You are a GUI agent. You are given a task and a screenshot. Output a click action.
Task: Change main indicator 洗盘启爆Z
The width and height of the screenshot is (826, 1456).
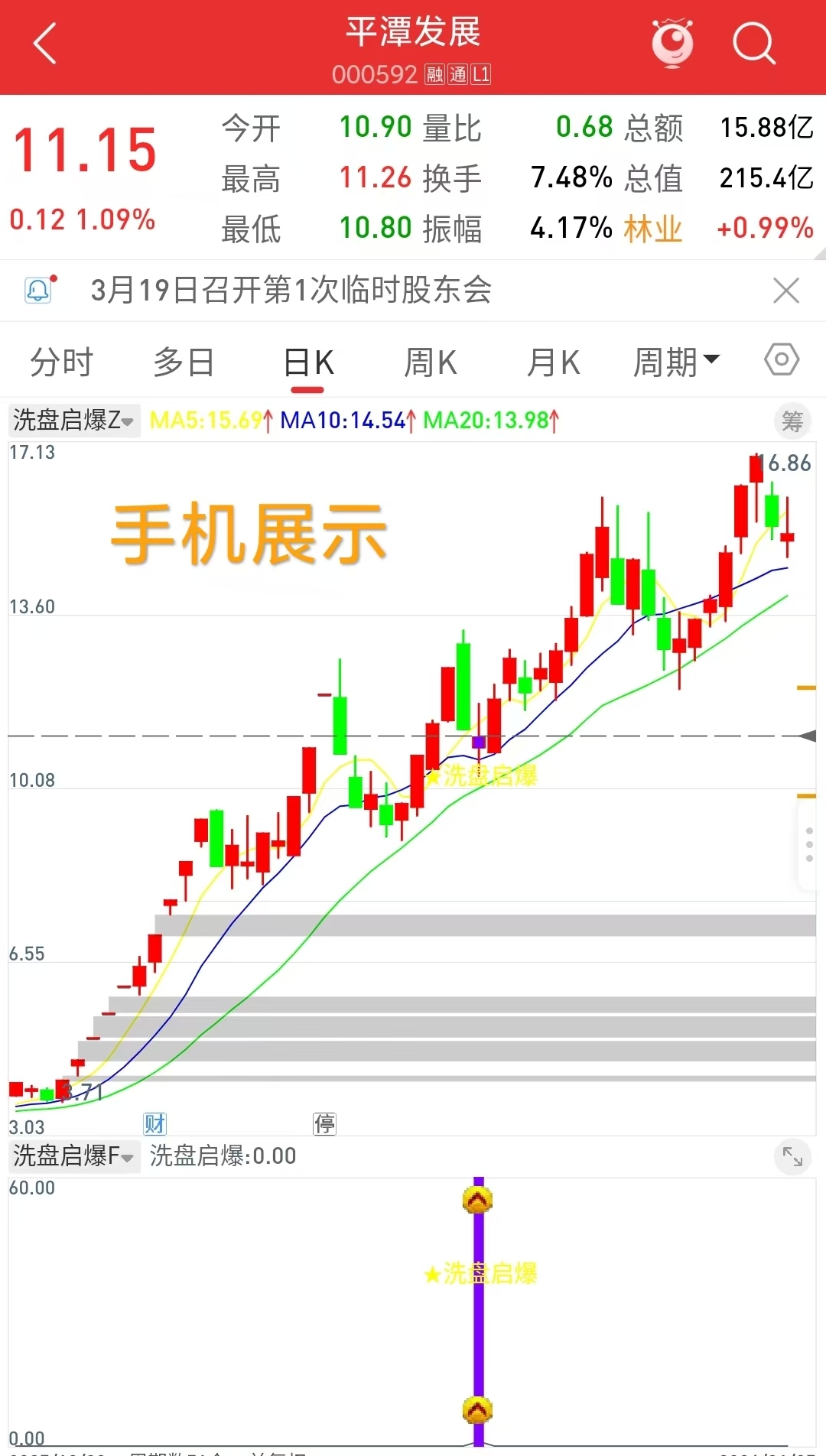coord(73,421)
